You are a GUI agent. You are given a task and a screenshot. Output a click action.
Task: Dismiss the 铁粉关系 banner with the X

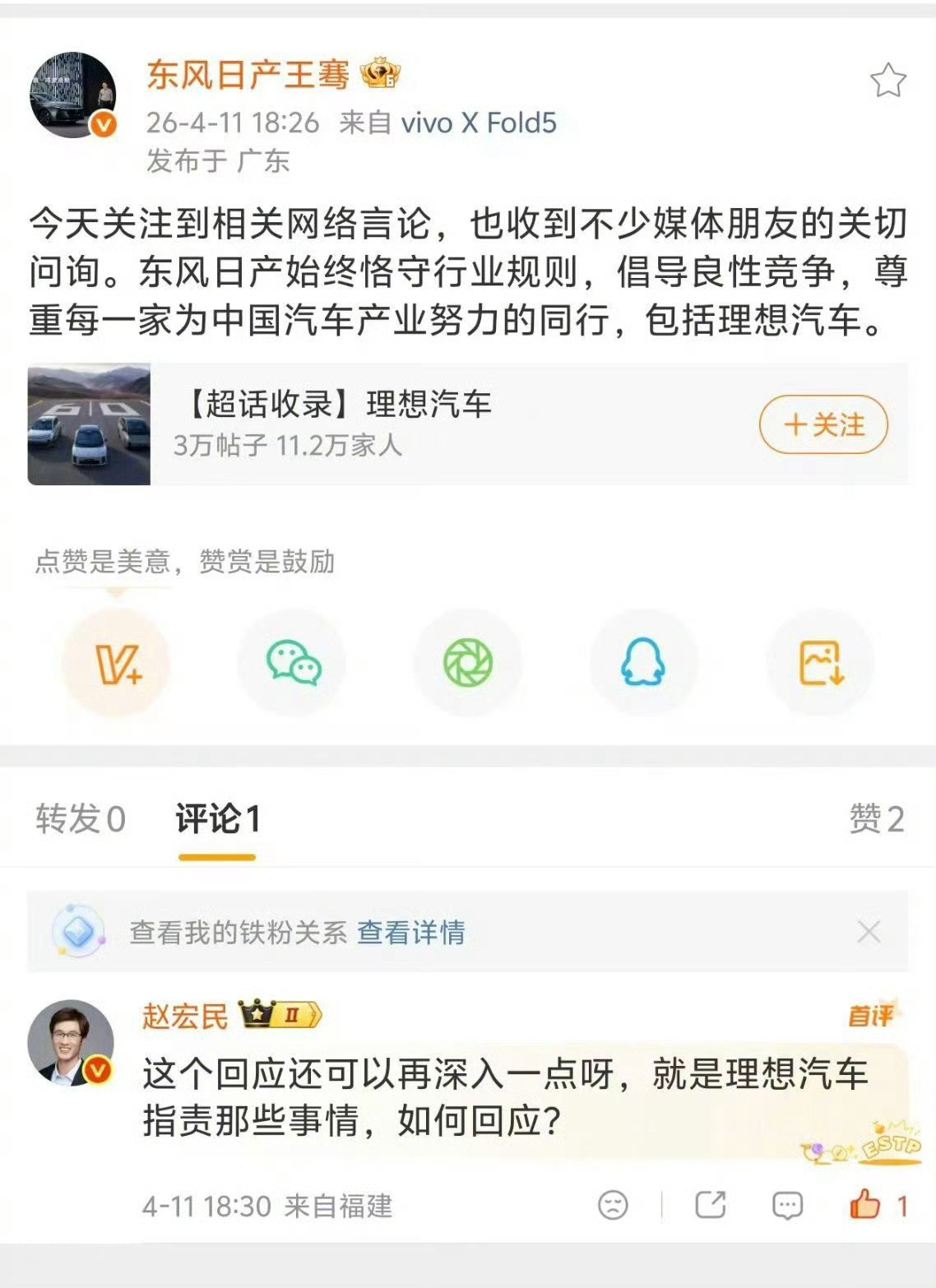coord(868,930)
